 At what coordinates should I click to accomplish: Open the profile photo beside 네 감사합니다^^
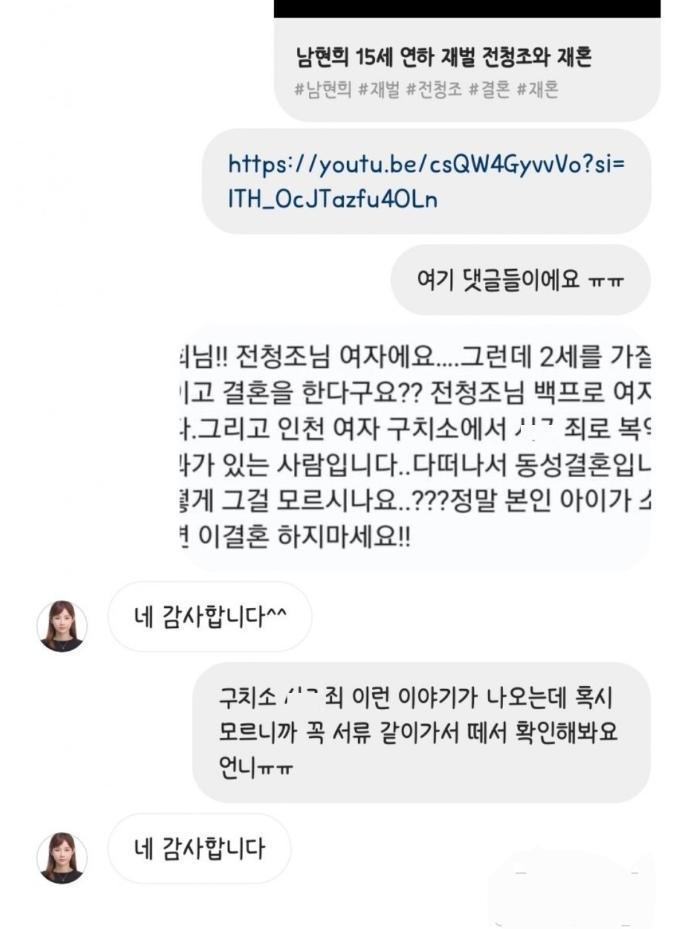coord(62,627)
